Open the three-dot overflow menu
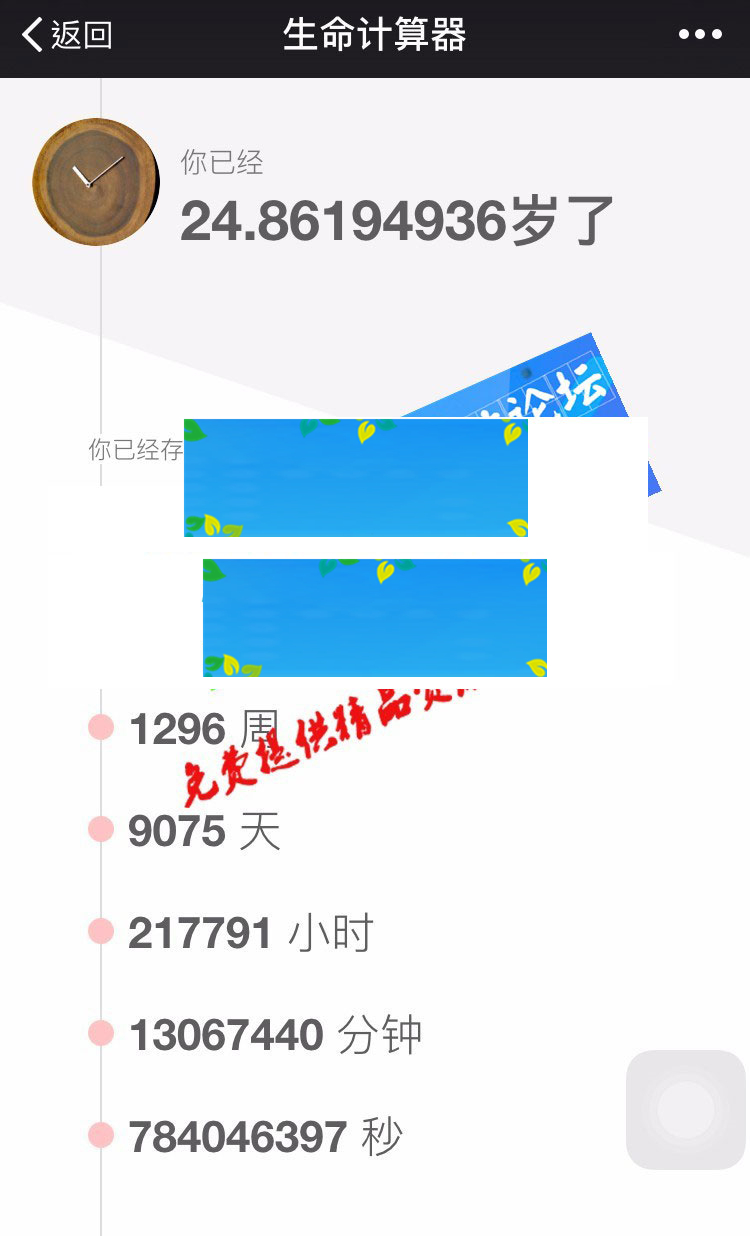750x1236 pixels. 700,35
